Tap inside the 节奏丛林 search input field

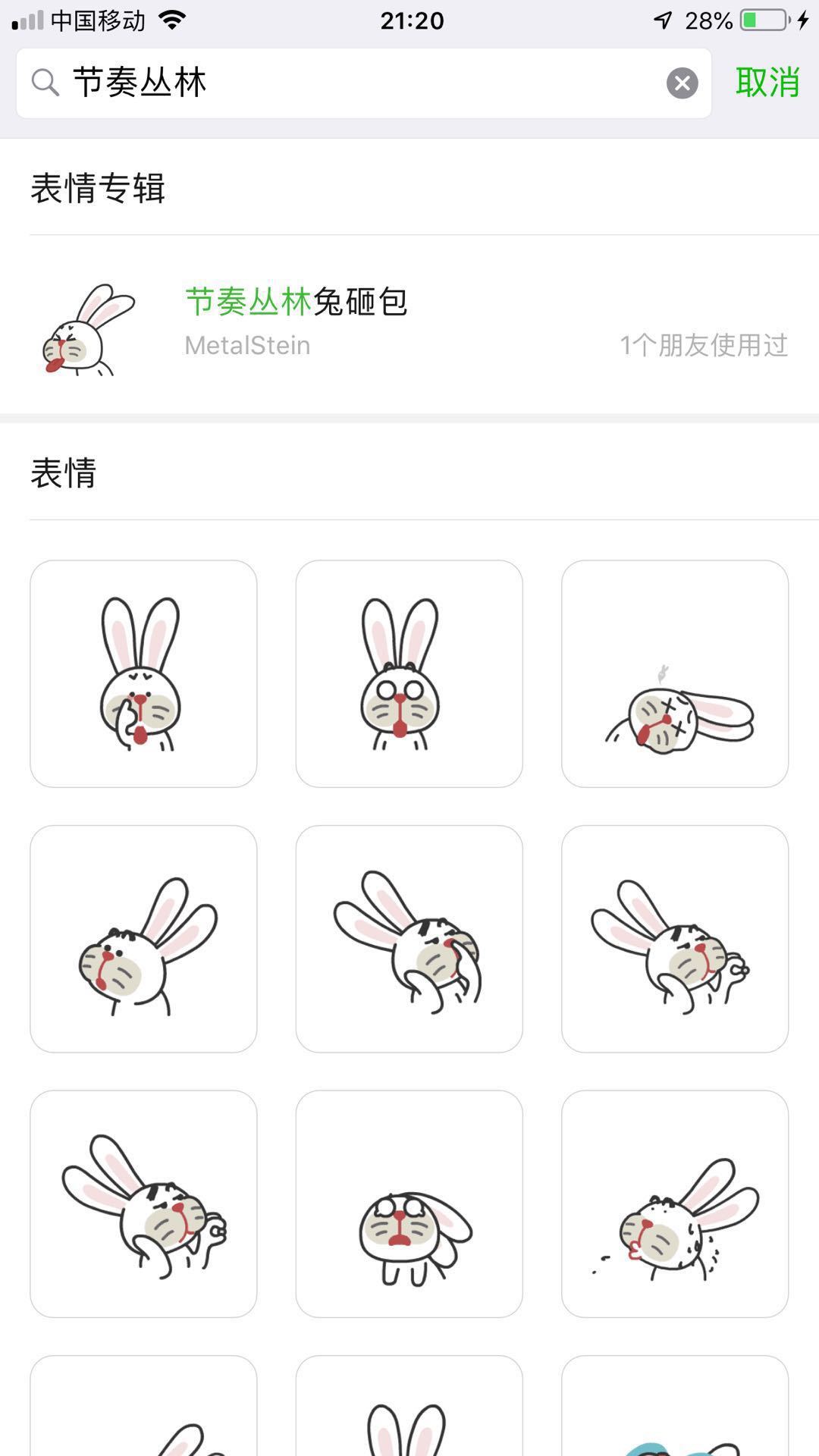pyautogui.click(x=303, y=83)
